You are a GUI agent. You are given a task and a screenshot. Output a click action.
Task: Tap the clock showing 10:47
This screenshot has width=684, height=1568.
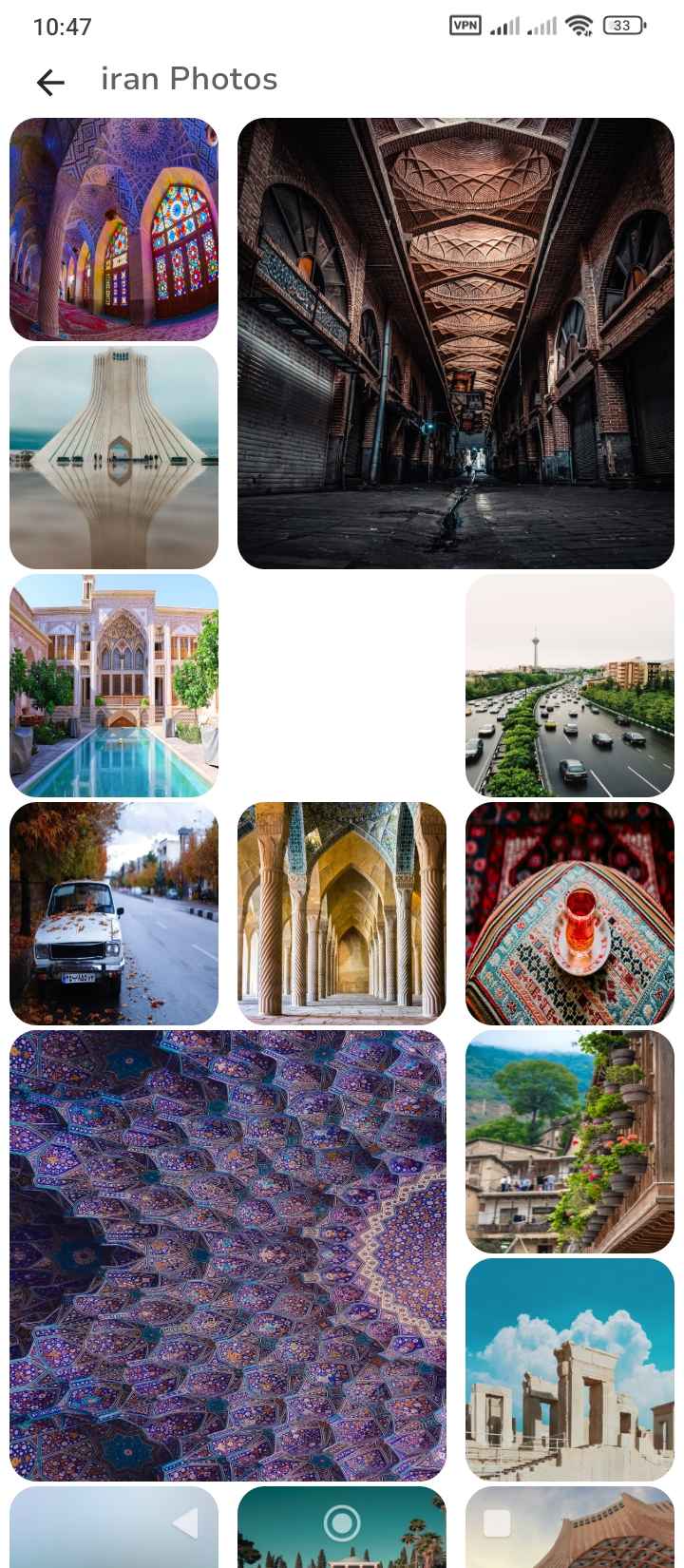(x=61, y=28)
